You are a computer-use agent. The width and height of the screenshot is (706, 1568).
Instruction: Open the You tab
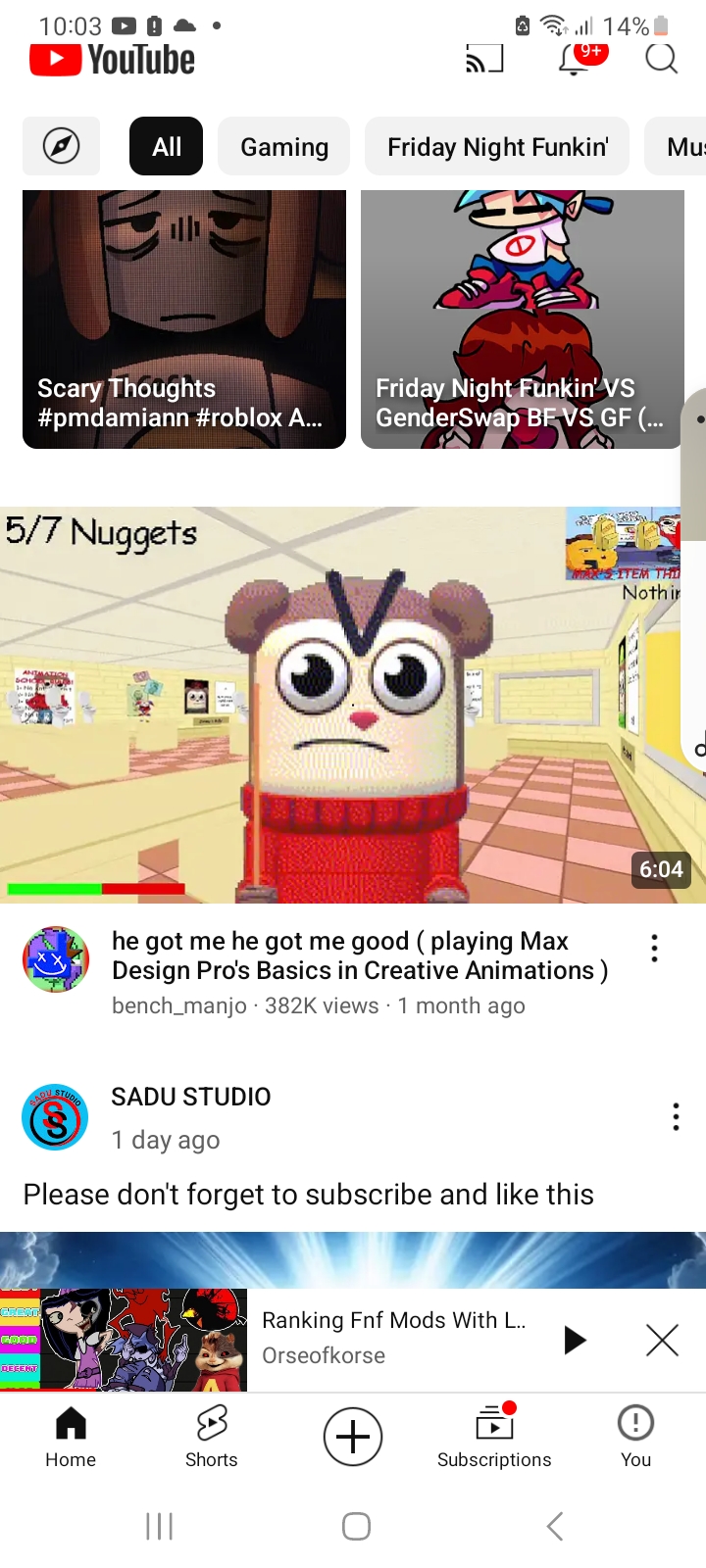click(x=635, y=1437)
